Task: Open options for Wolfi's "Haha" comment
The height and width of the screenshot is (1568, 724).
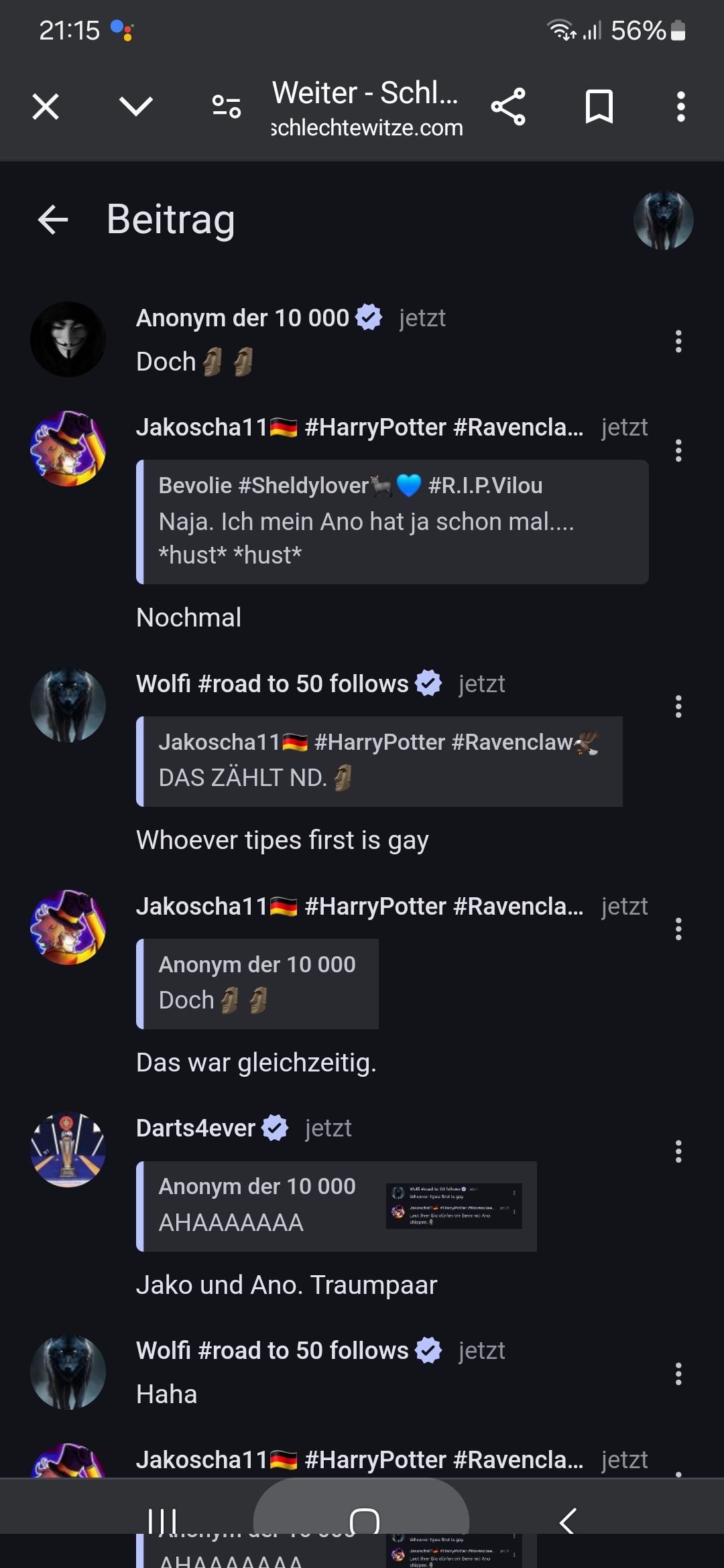Action: pyautogui.click(x=678, y=1374)
